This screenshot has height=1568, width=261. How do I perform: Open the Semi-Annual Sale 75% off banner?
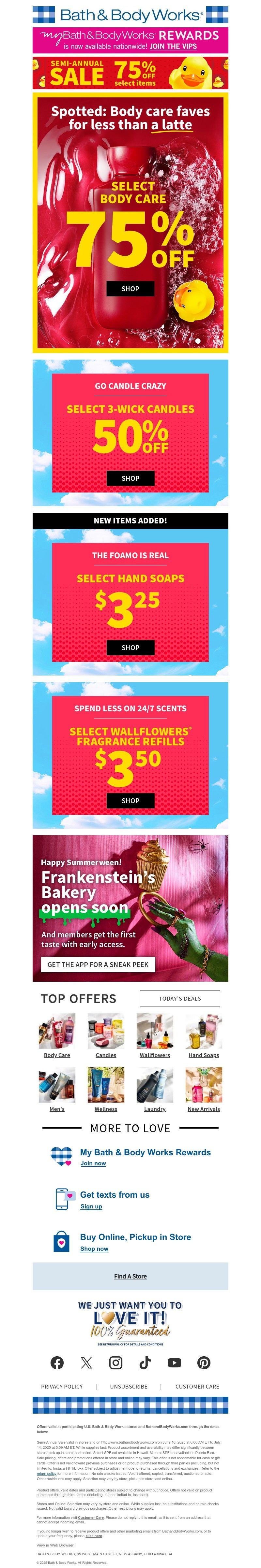(x=130, y=73)
